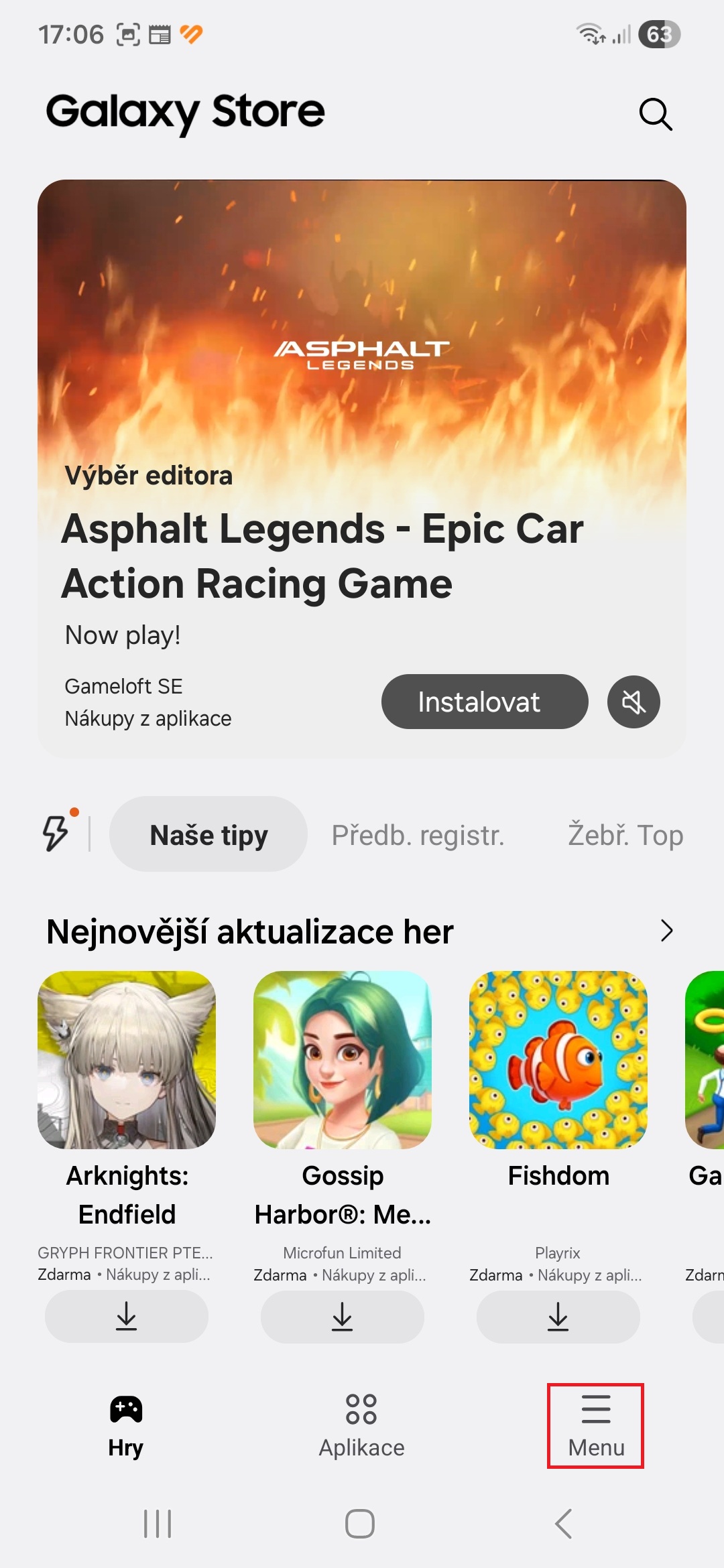Open the Arknights: Endfield game tile
Image resolution: width=724 pixels, height=1568 pixels.
click(x=127, y=1060)
